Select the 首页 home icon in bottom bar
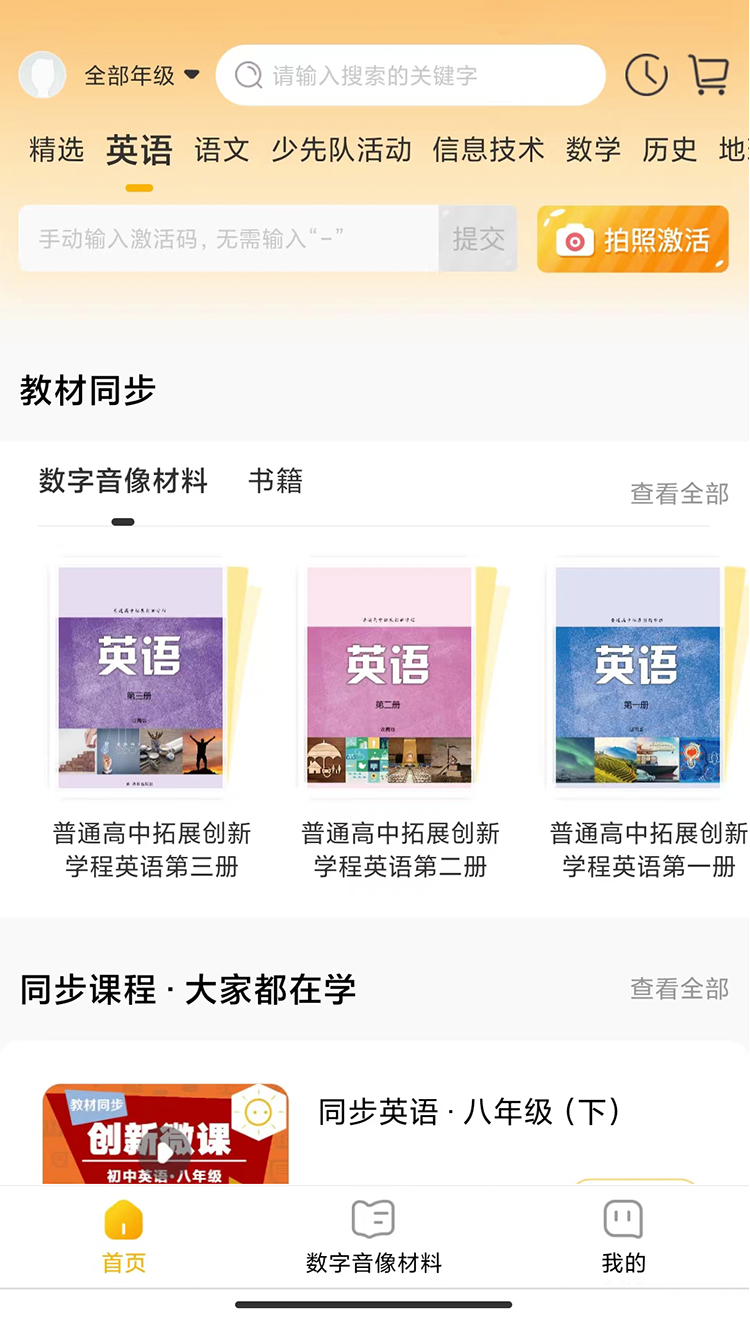This screenshot has width=750, height=1334. pyautogui.click(x=122, y=1220)
